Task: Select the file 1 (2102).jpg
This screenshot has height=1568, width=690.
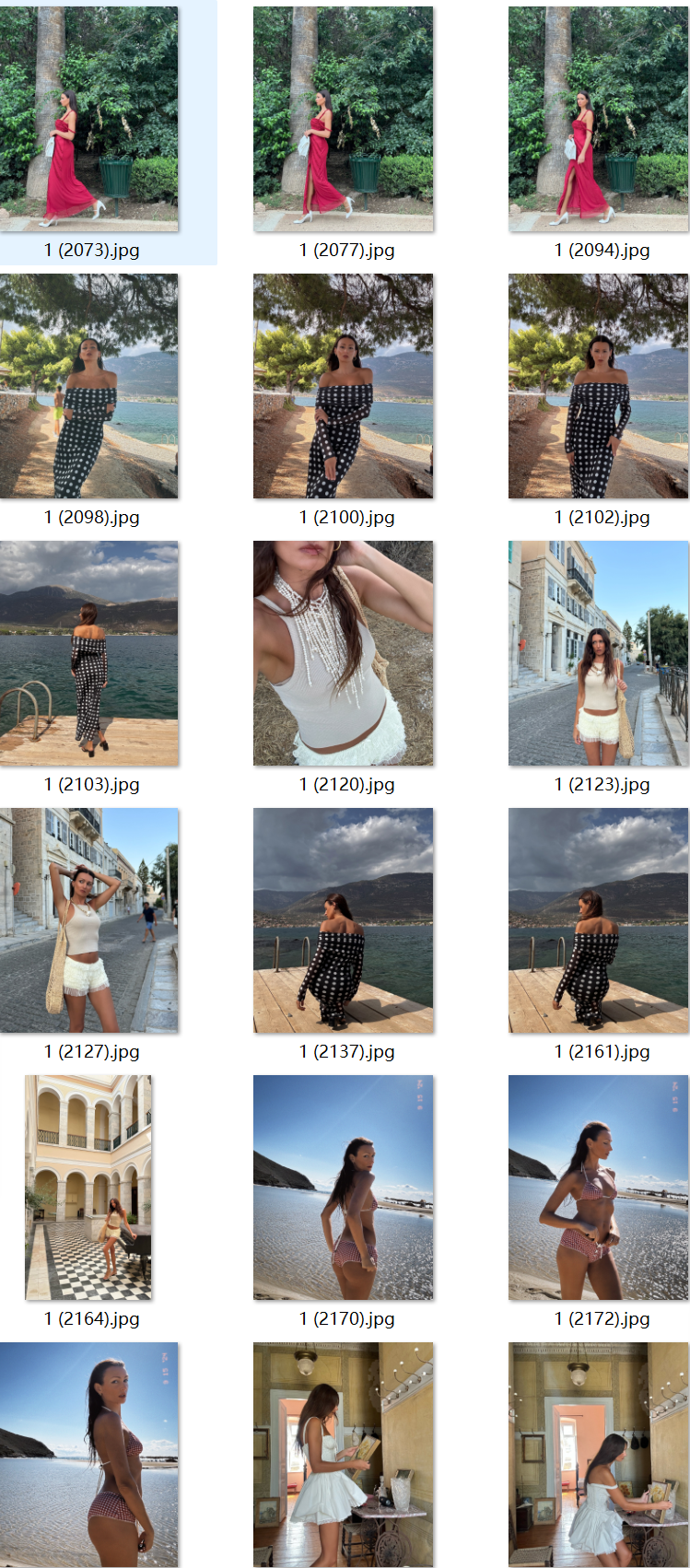Action: coord(598,386)
